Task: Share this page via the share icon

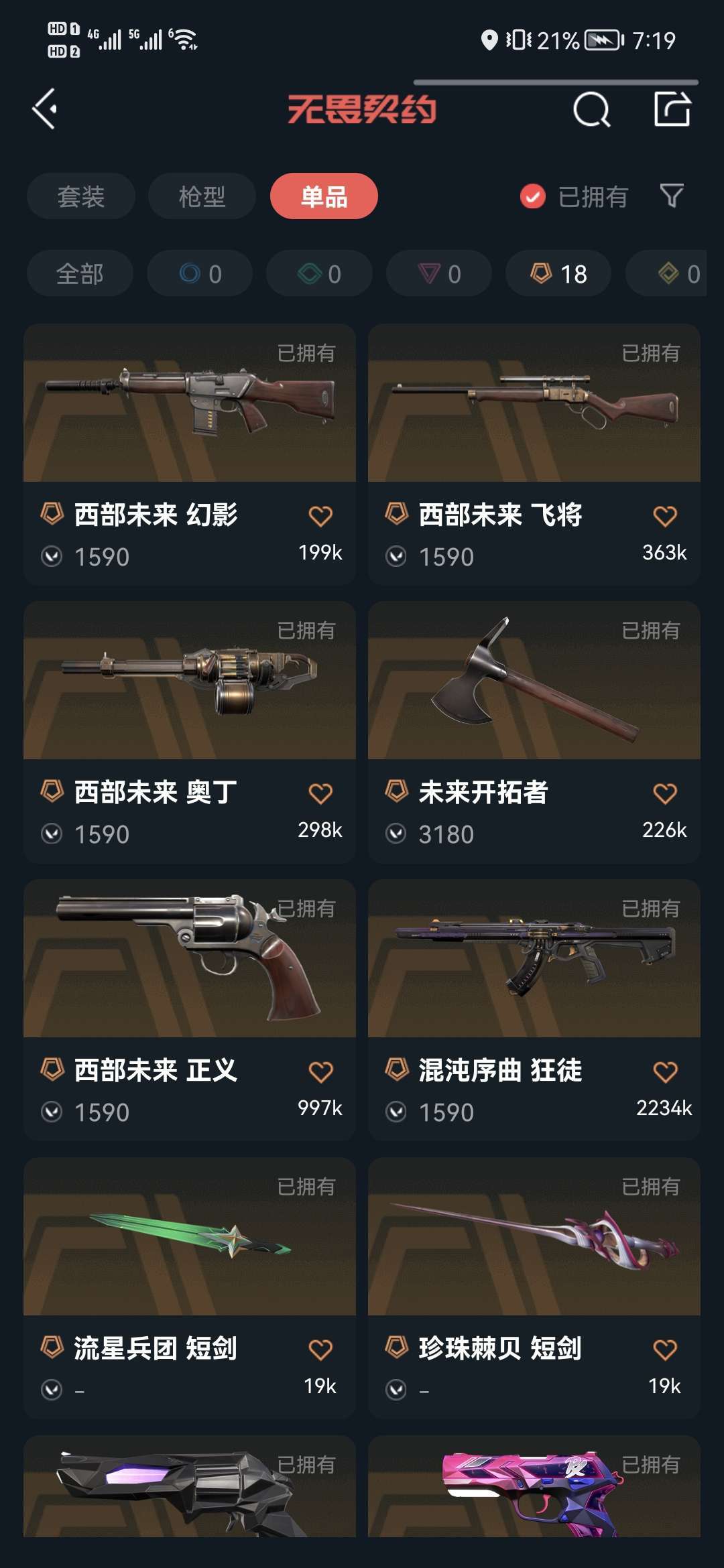Action: (672, 109)
